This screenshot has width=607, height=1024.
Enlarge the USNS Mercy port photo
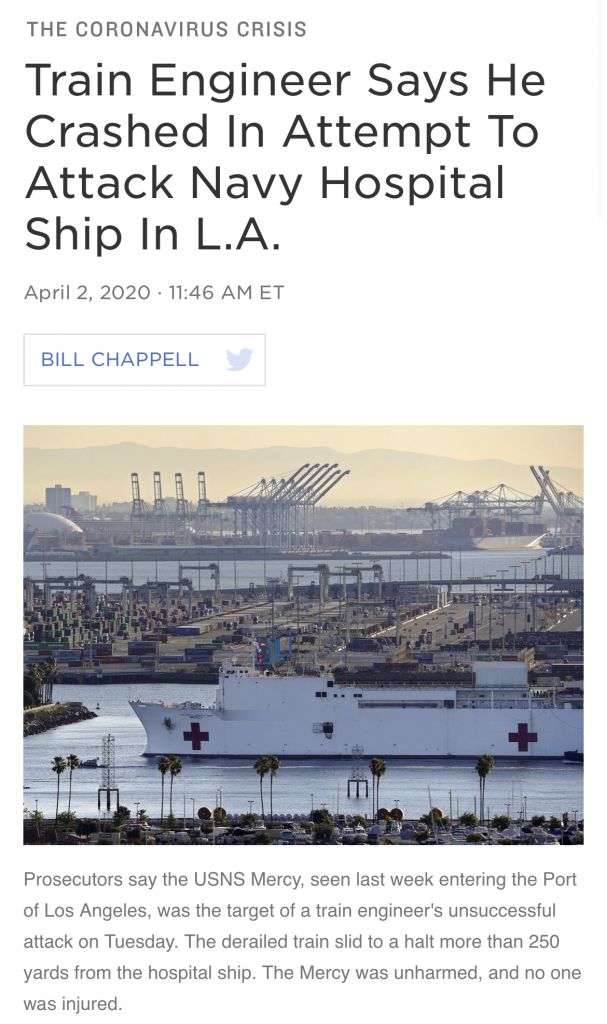tap(303, 634)
